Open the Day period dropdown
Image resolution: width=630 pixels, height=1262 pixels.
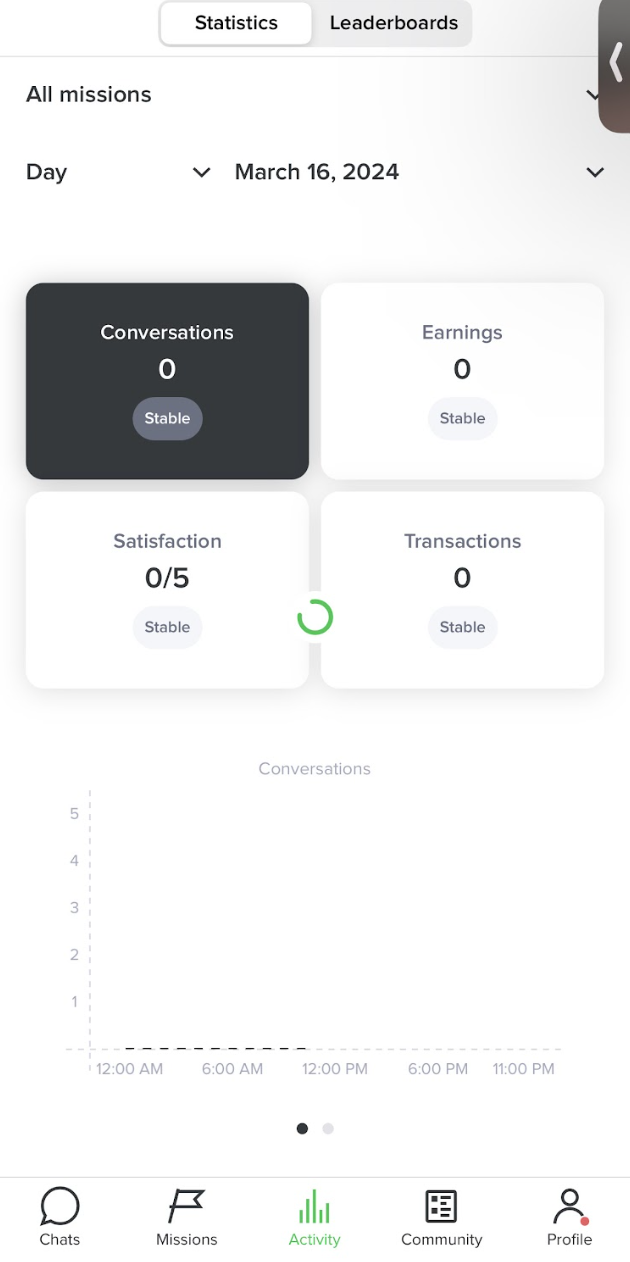click(x=118, y=172)
